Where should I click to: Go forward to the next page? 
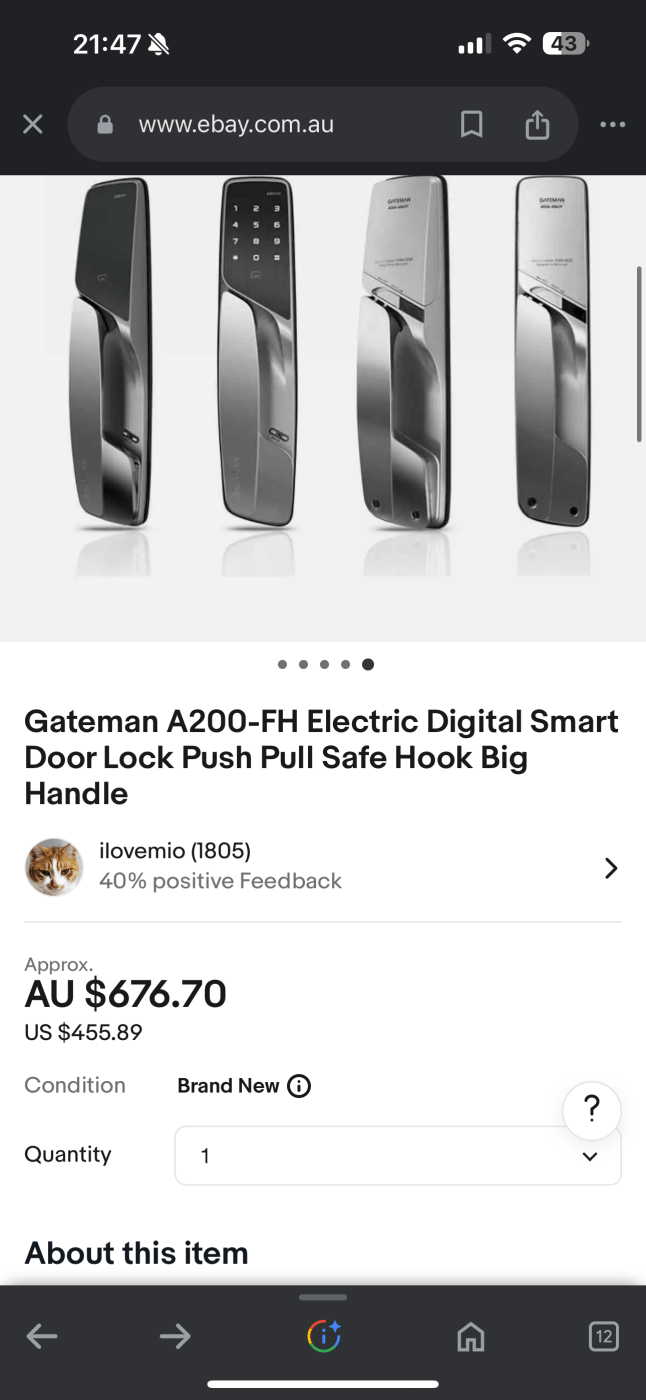point(175,1336)
